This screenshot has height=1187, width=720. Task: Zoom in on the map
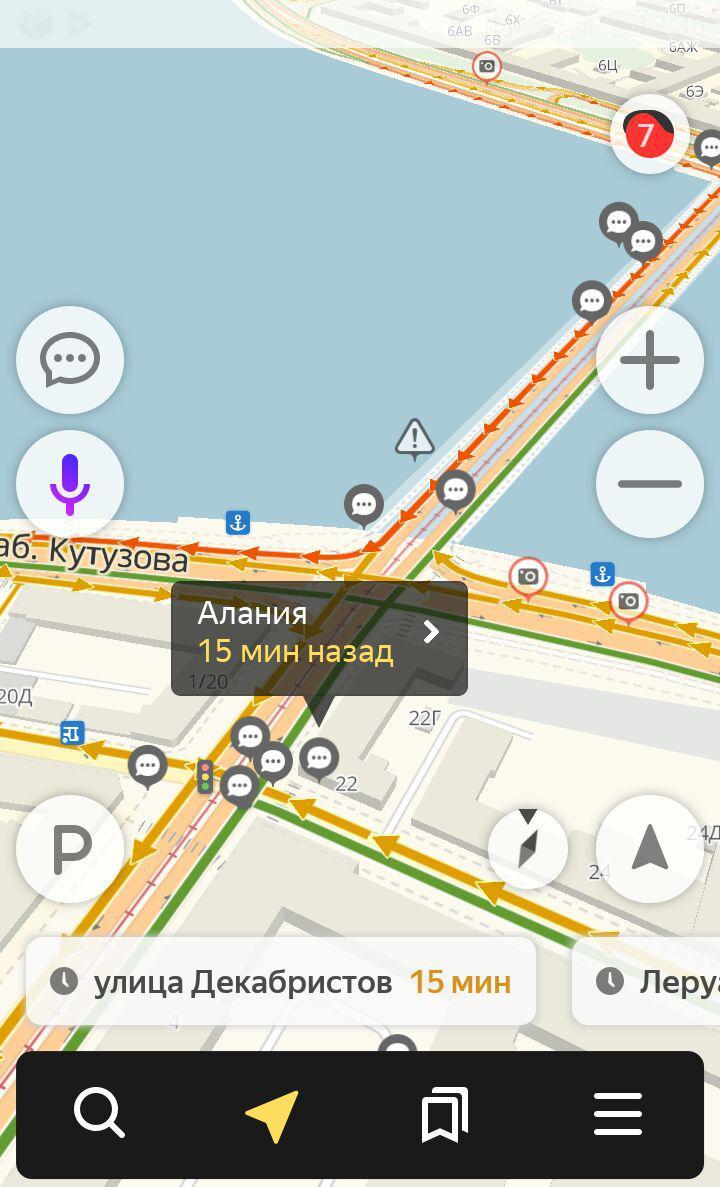(x=650, y=359)
